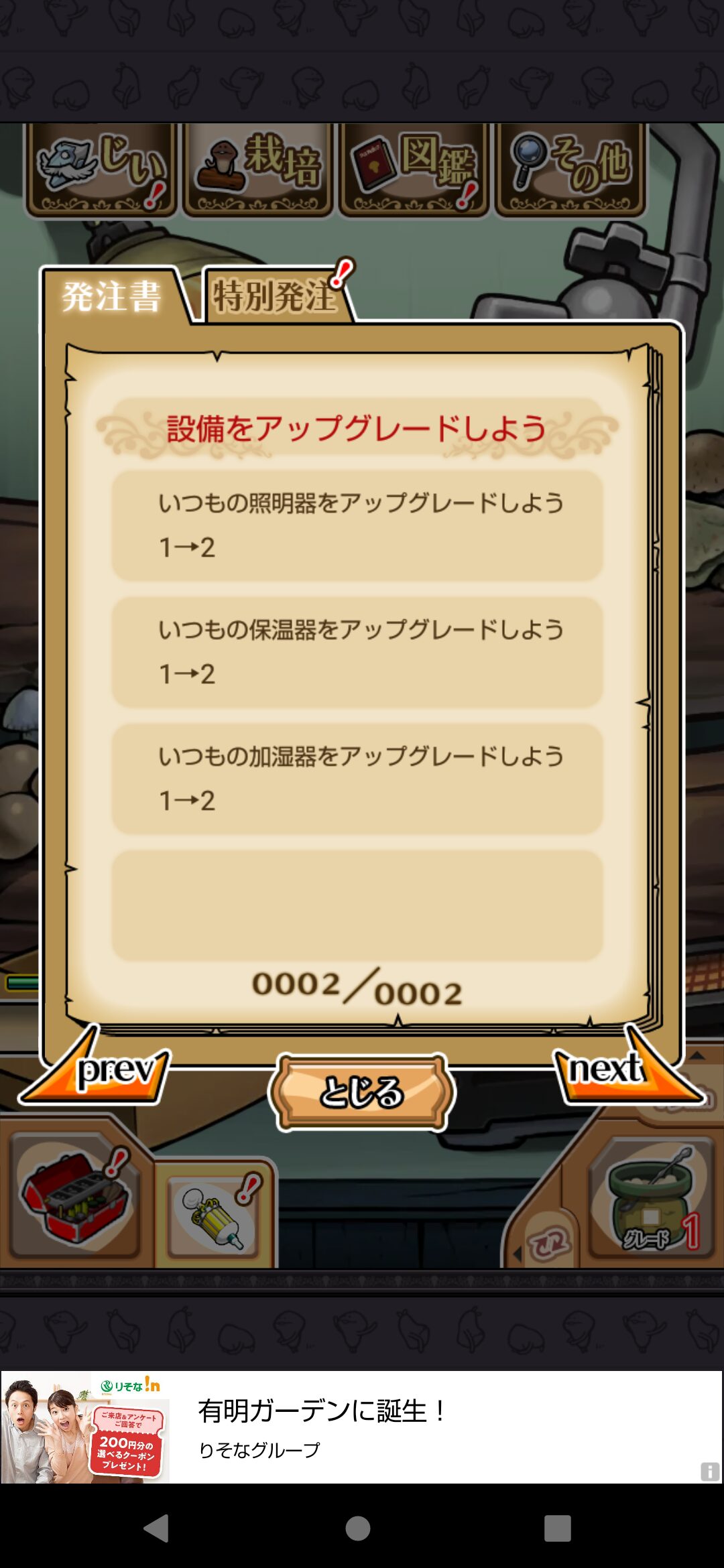Image resolution: width=724 pixels, height=1568 pixels.
Task: Open the 保温器 upgrade order
Action: coord(357,652)
